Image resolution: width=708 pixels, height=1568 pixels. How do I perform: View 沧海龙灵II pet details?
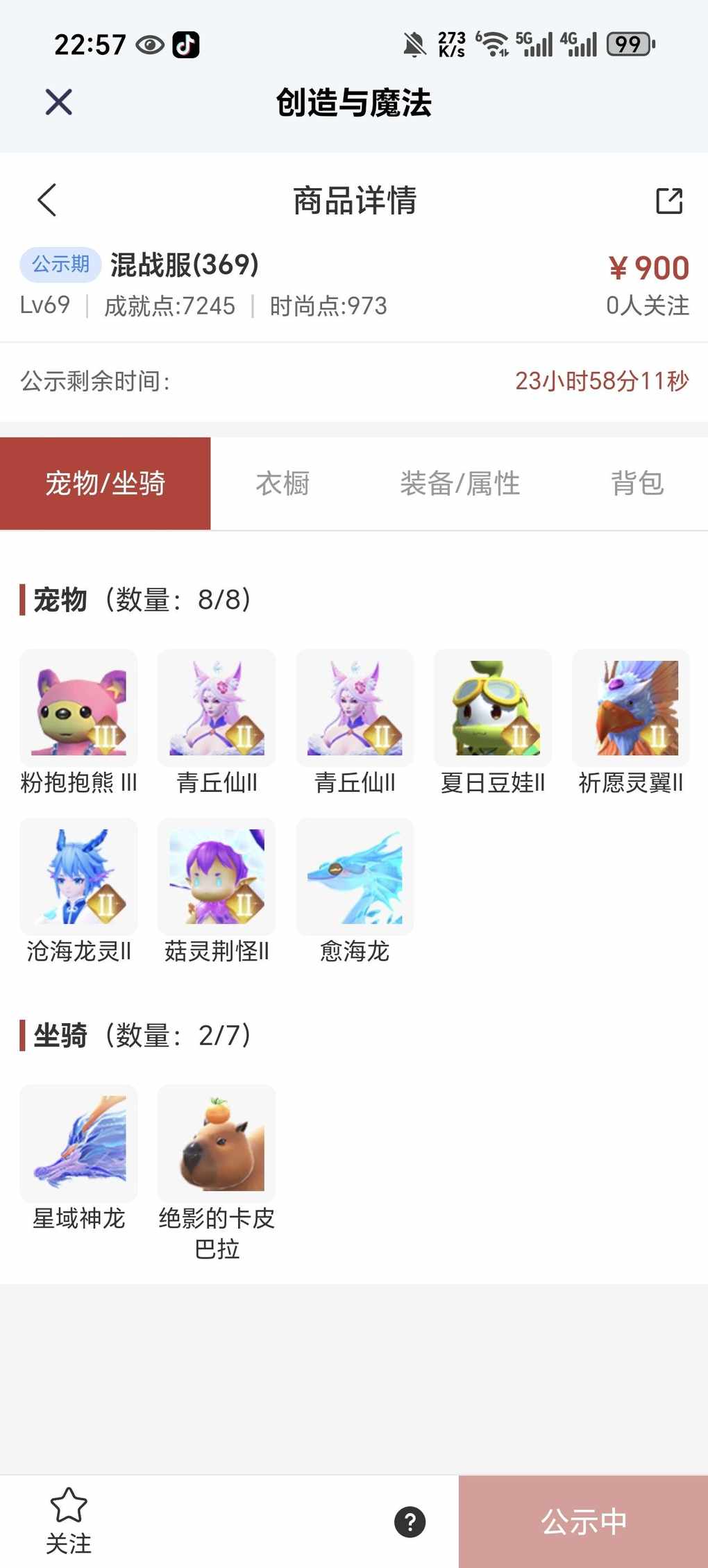(x=78, y=877)
